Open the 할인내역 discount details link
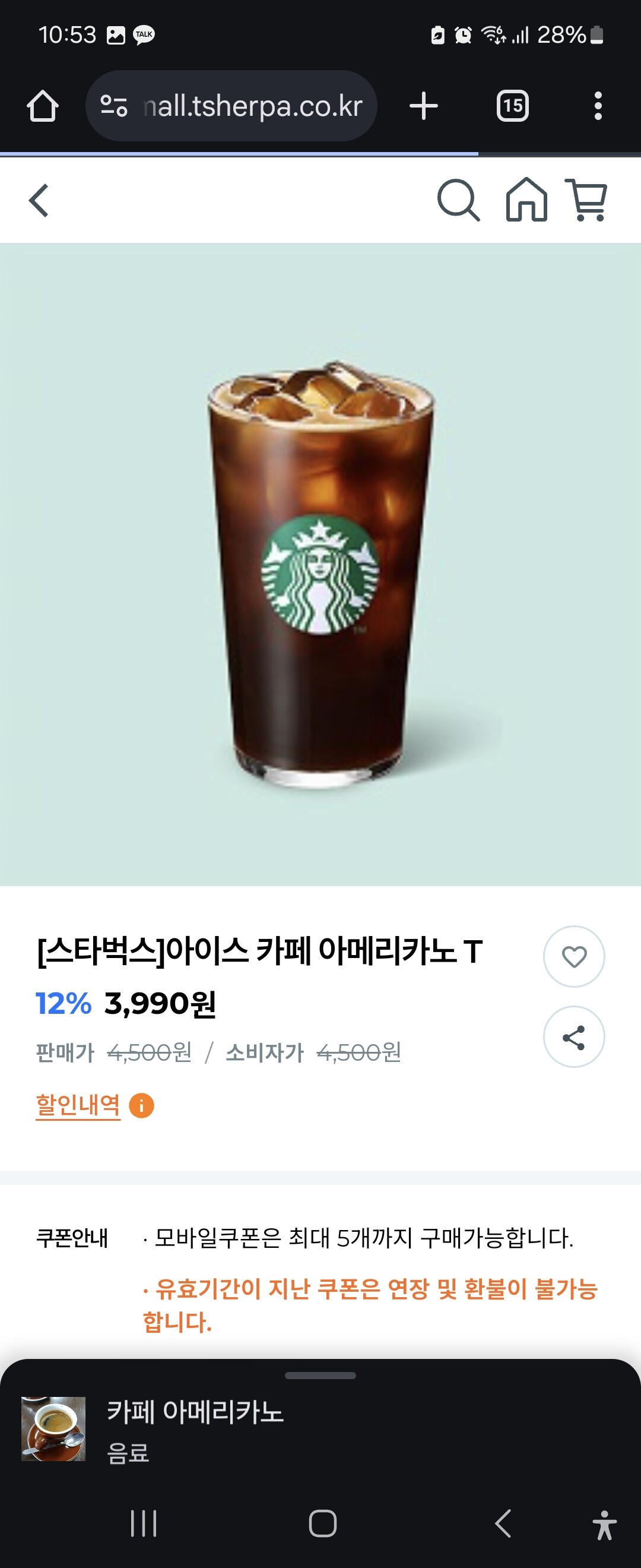The width and height of the screenshot is (641, 1568). click(x=78, y=1105)
